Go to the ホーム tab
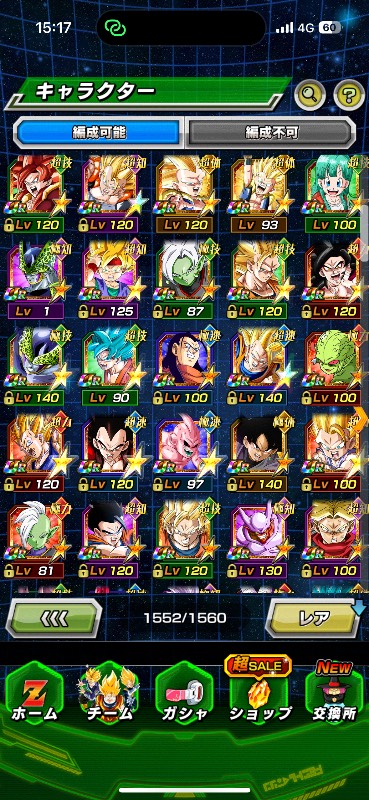The width and height of the screenshot is (369, 800). pos(34,693)
